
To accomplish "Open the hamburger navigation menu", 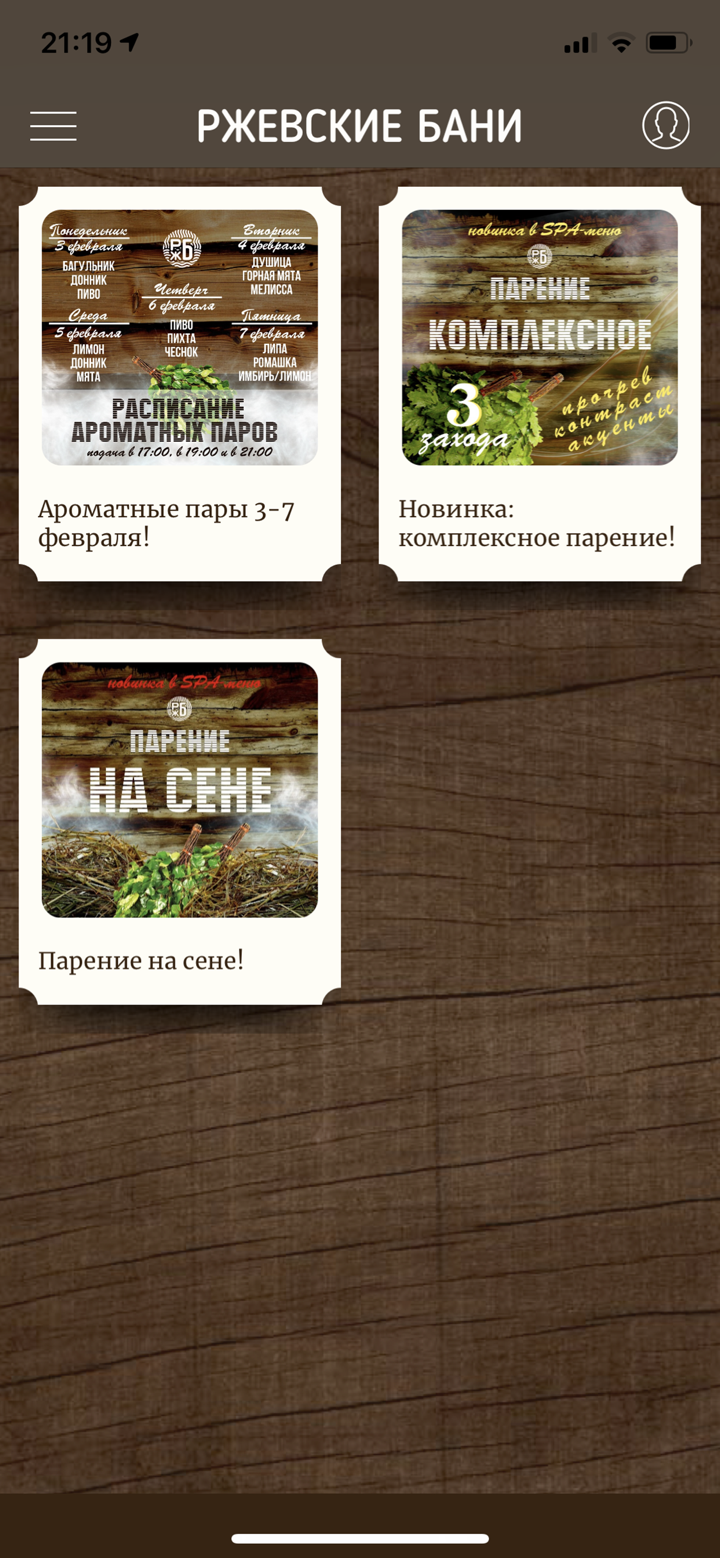I will pos(53,125).
